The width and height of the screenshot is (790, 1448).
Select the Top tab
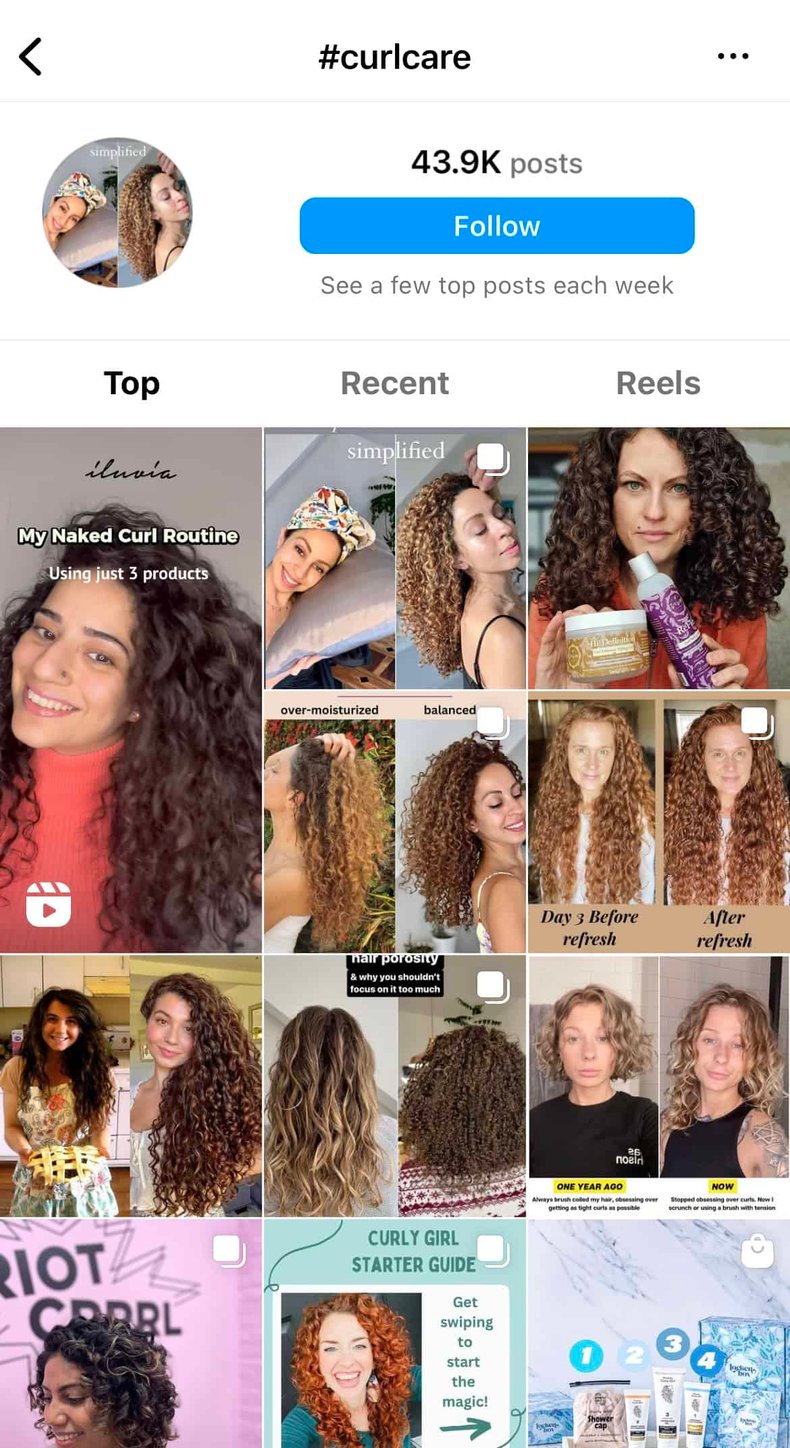[132, 383]
